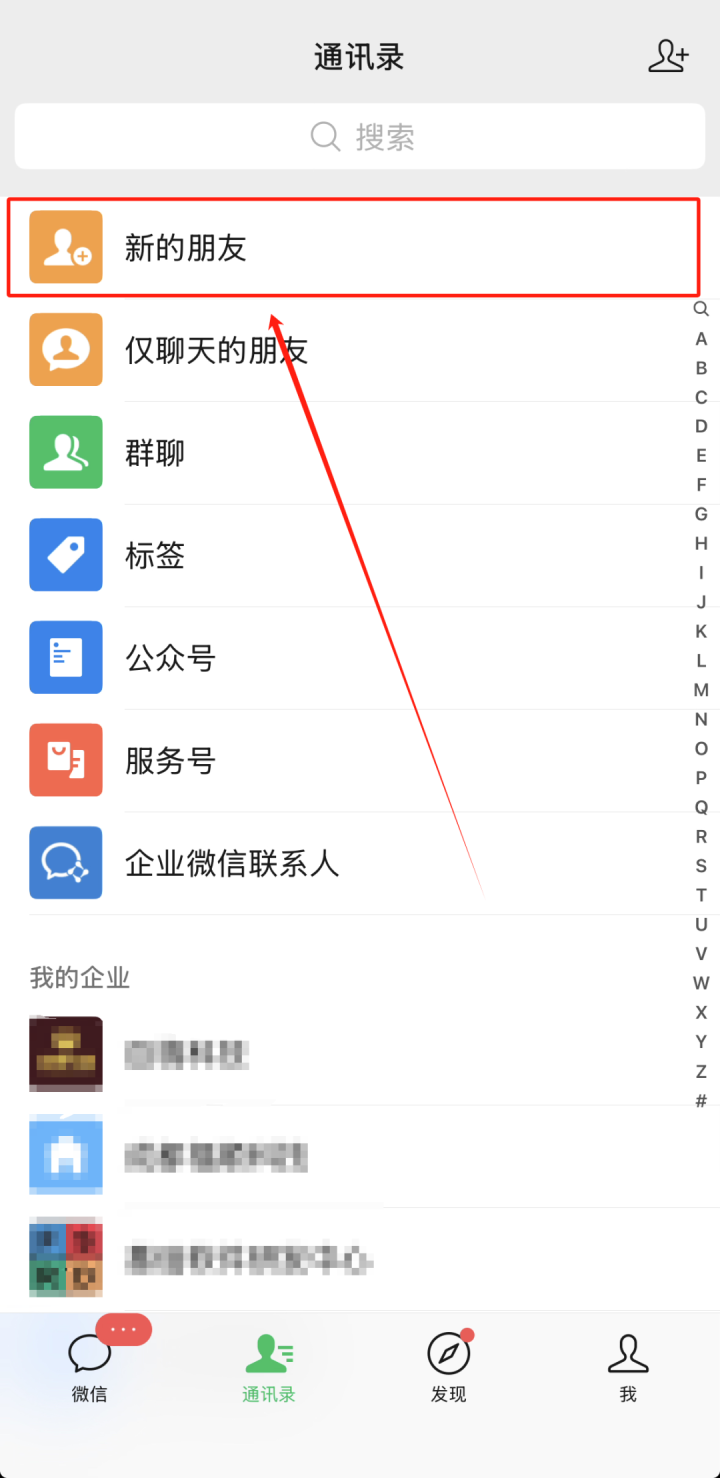Screen dimensions: 720x1478
Task: Switch to the 发现 tab
Action: point(449,1366)
